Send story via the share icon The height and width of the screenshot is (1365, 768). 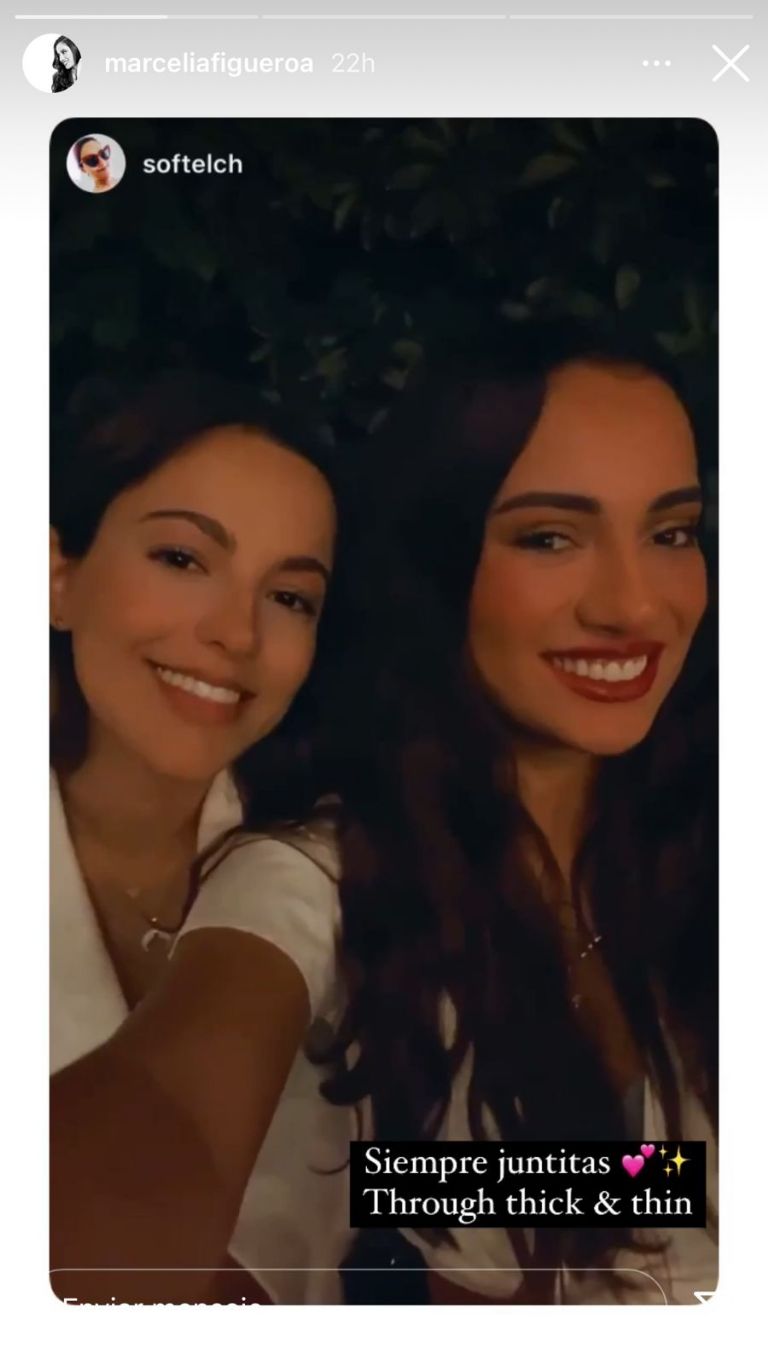704,1298
